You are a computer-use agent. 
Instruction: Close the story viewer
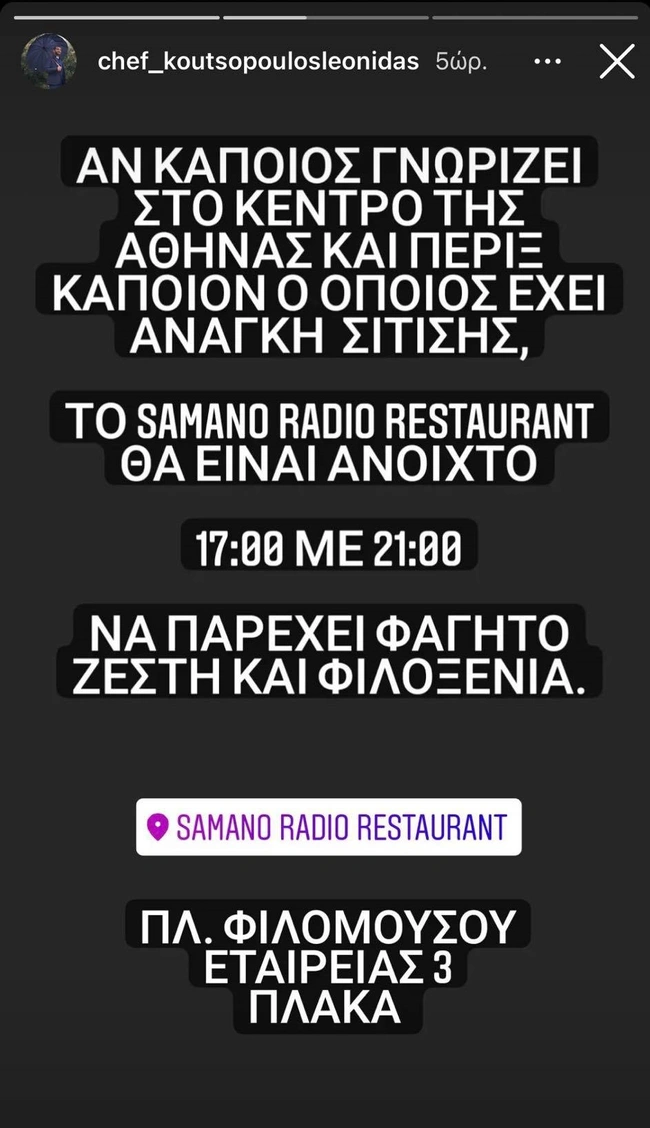pyautogui.click(x=616, y=62)
